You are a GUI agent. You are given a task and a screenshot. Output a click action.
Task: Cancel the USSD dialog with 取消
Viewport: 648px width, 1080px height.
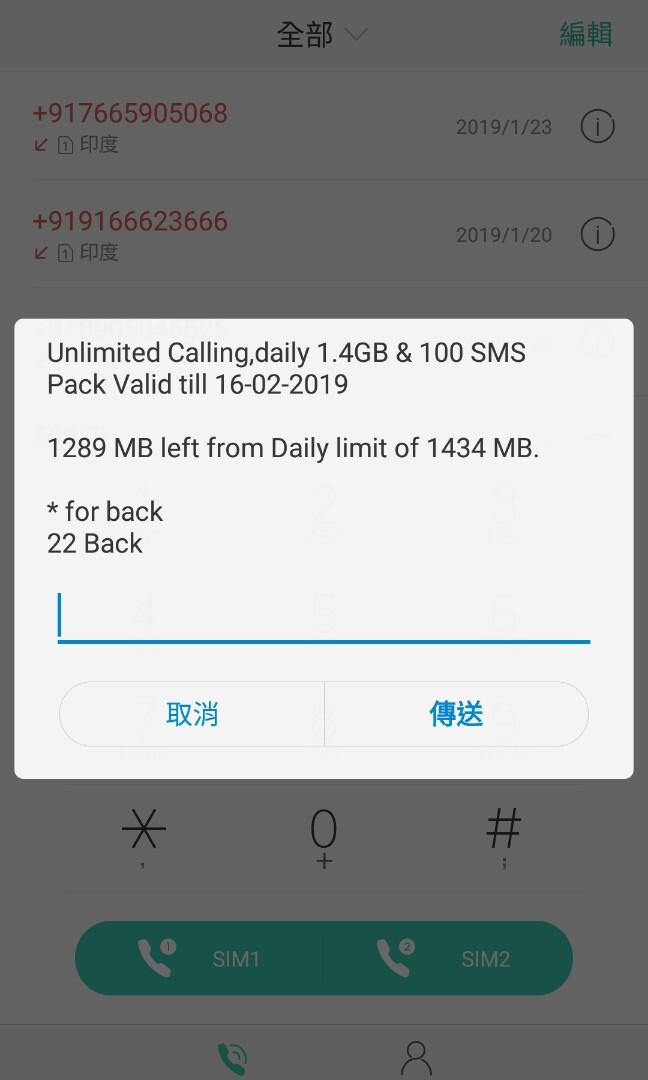tap(192, 714)
